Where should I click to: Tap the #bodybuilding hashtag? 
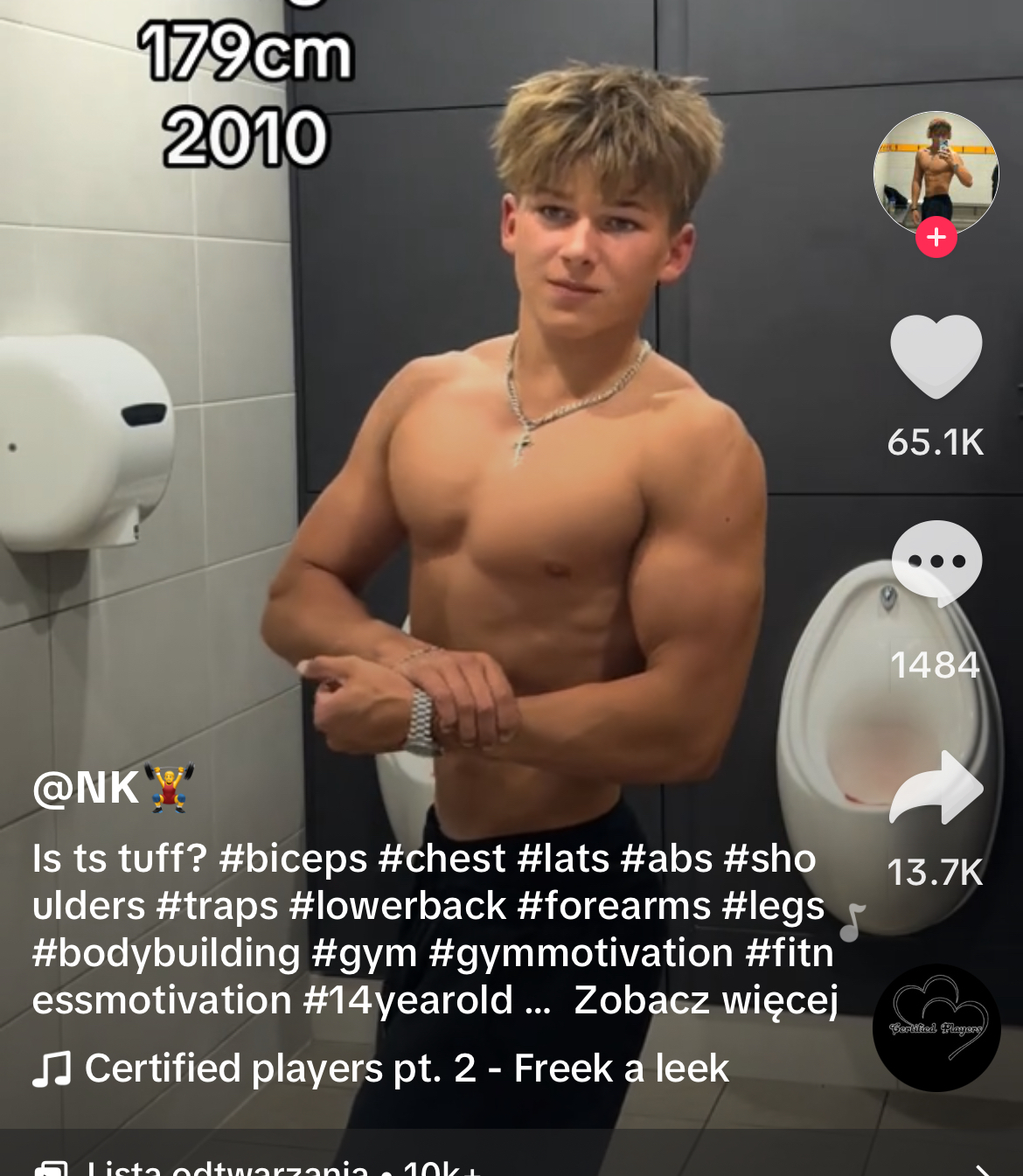[166, 952]
